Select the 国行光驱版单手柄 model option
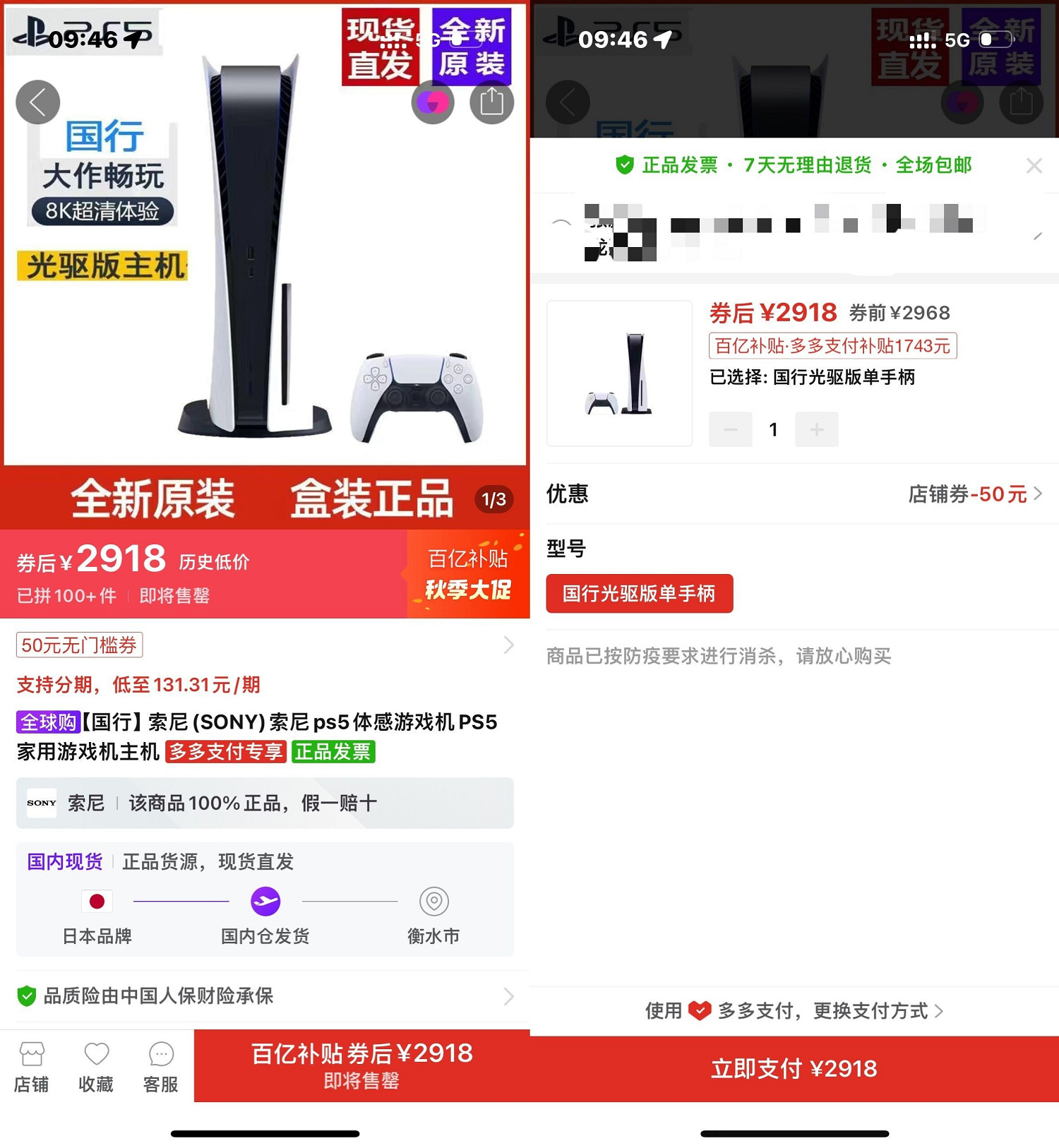 pos(639,594)
